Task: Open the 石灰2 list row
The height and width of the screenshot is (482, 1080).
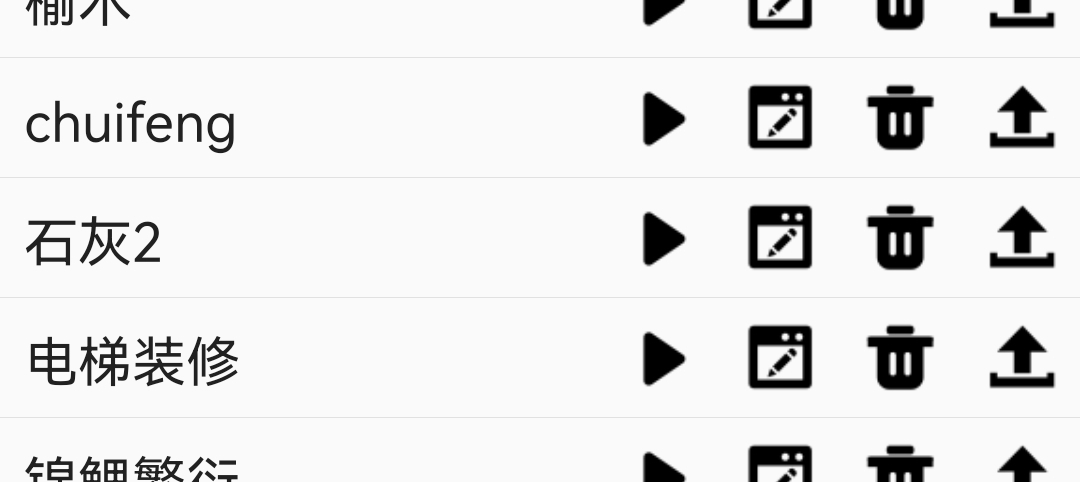Action: pos(300,240)
